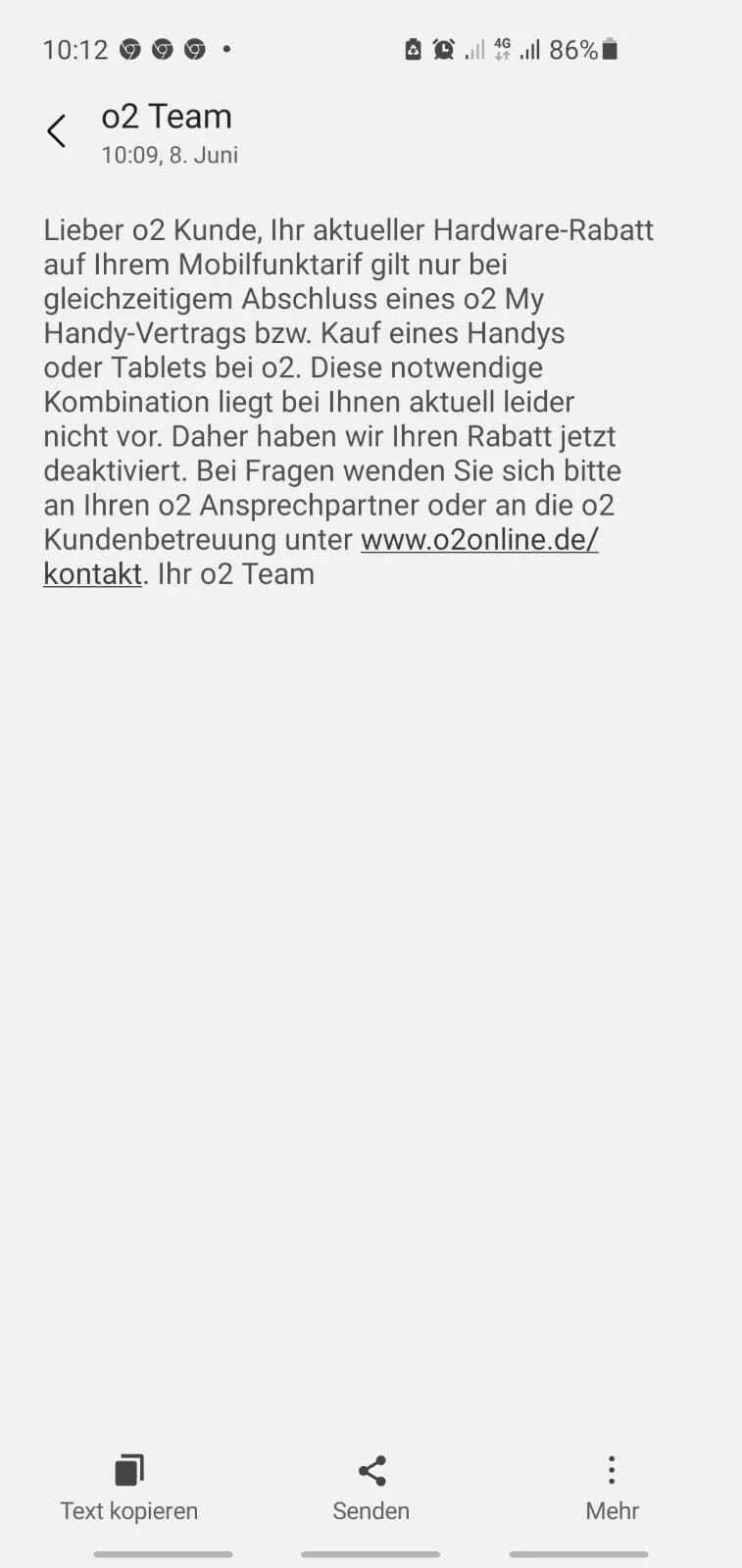This screenshot has height=1568, width=742.
Task: Tap Text kopieren to copy the message
Action: (x=128, y=1487)
